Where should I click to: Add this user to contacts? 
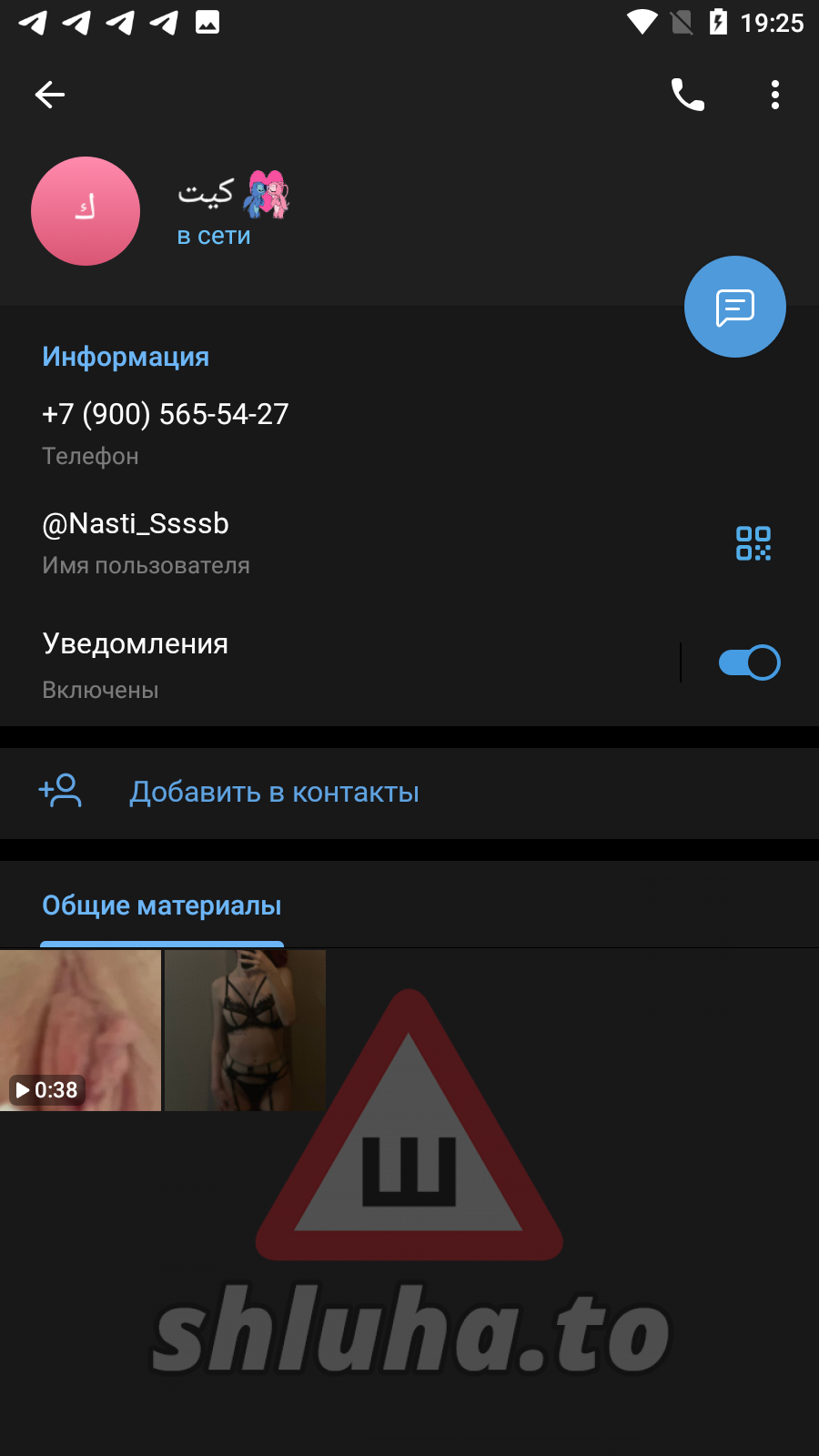[273, 792]
